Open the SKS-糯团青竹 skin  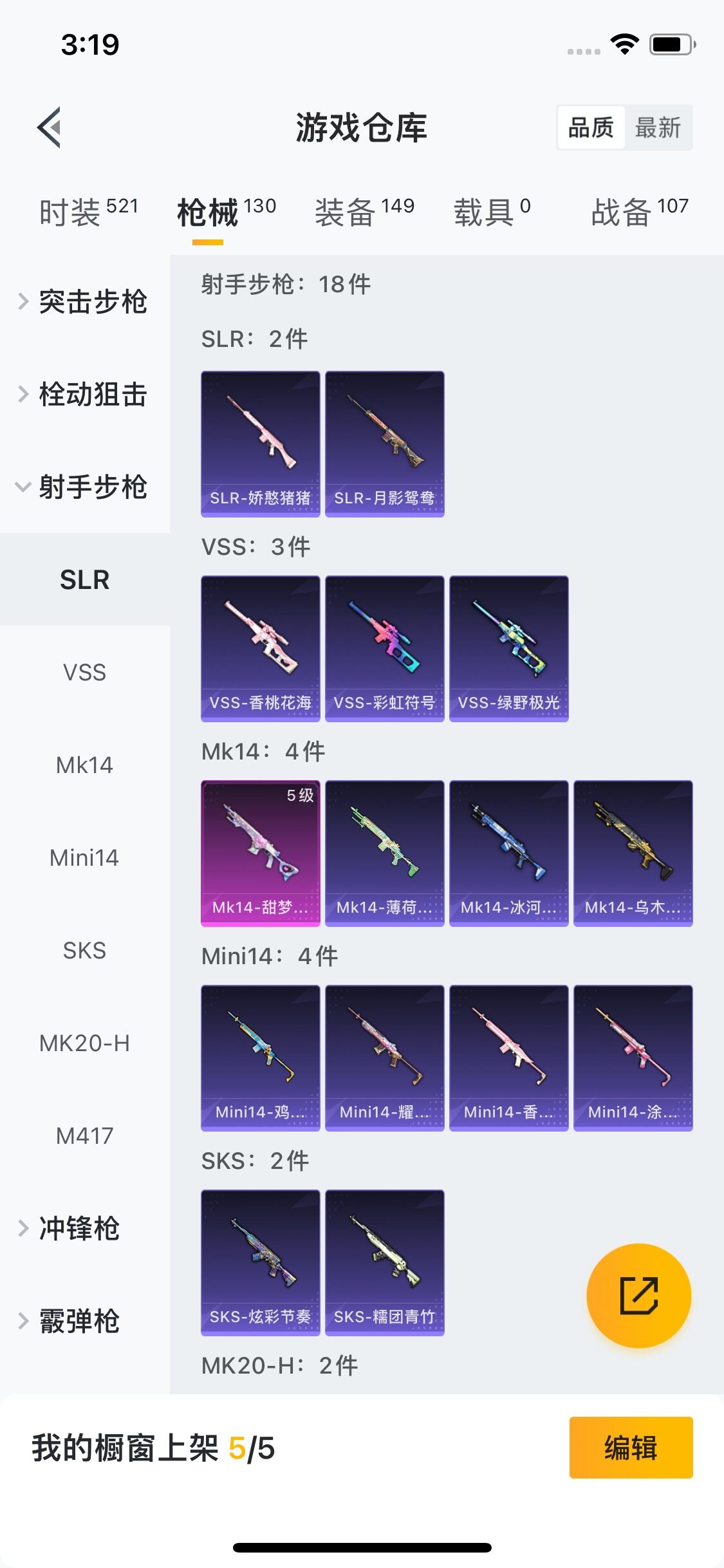pyautogui.click(x=384, y=1262)
